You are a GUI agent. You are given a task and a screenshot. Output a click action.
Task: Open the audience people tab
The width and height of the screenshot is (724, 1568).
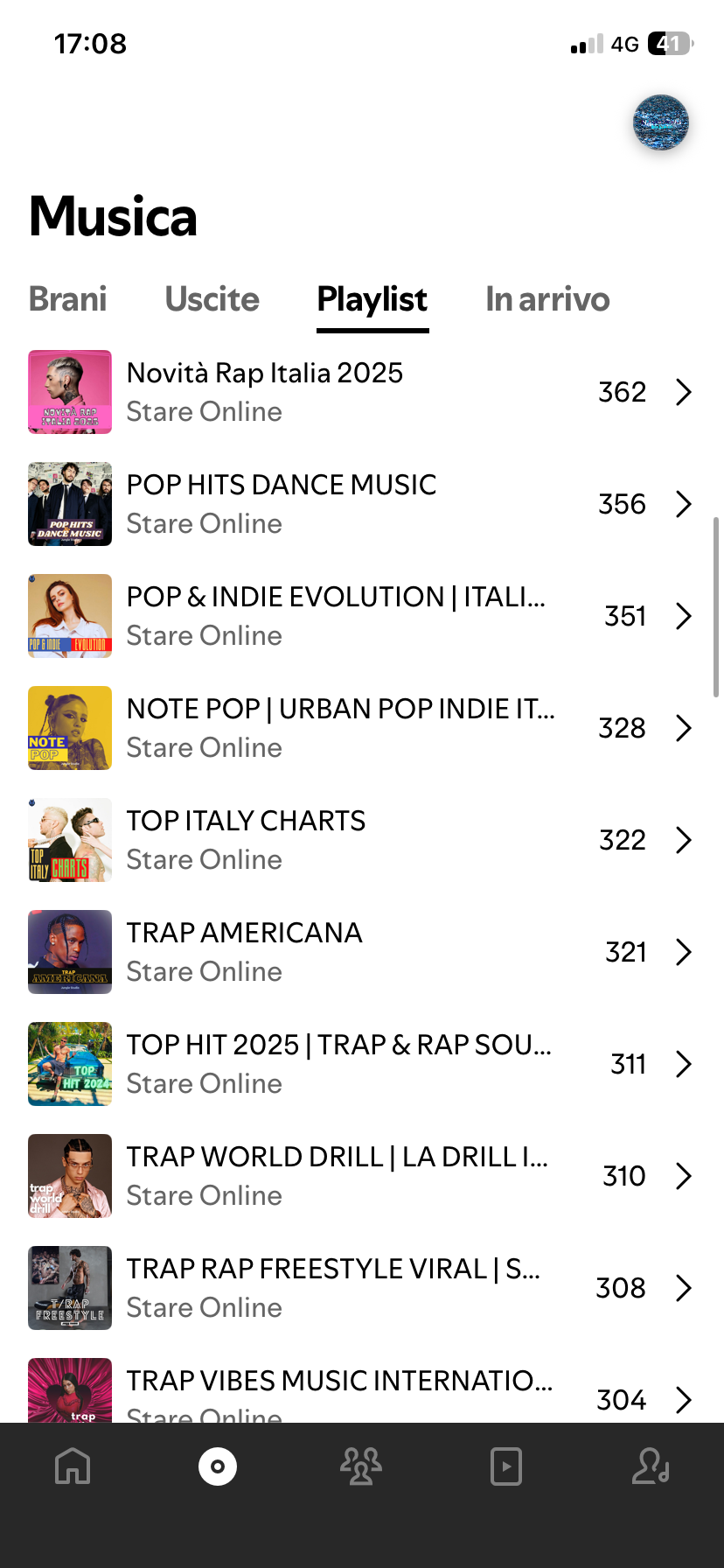tap(361, 1466)
